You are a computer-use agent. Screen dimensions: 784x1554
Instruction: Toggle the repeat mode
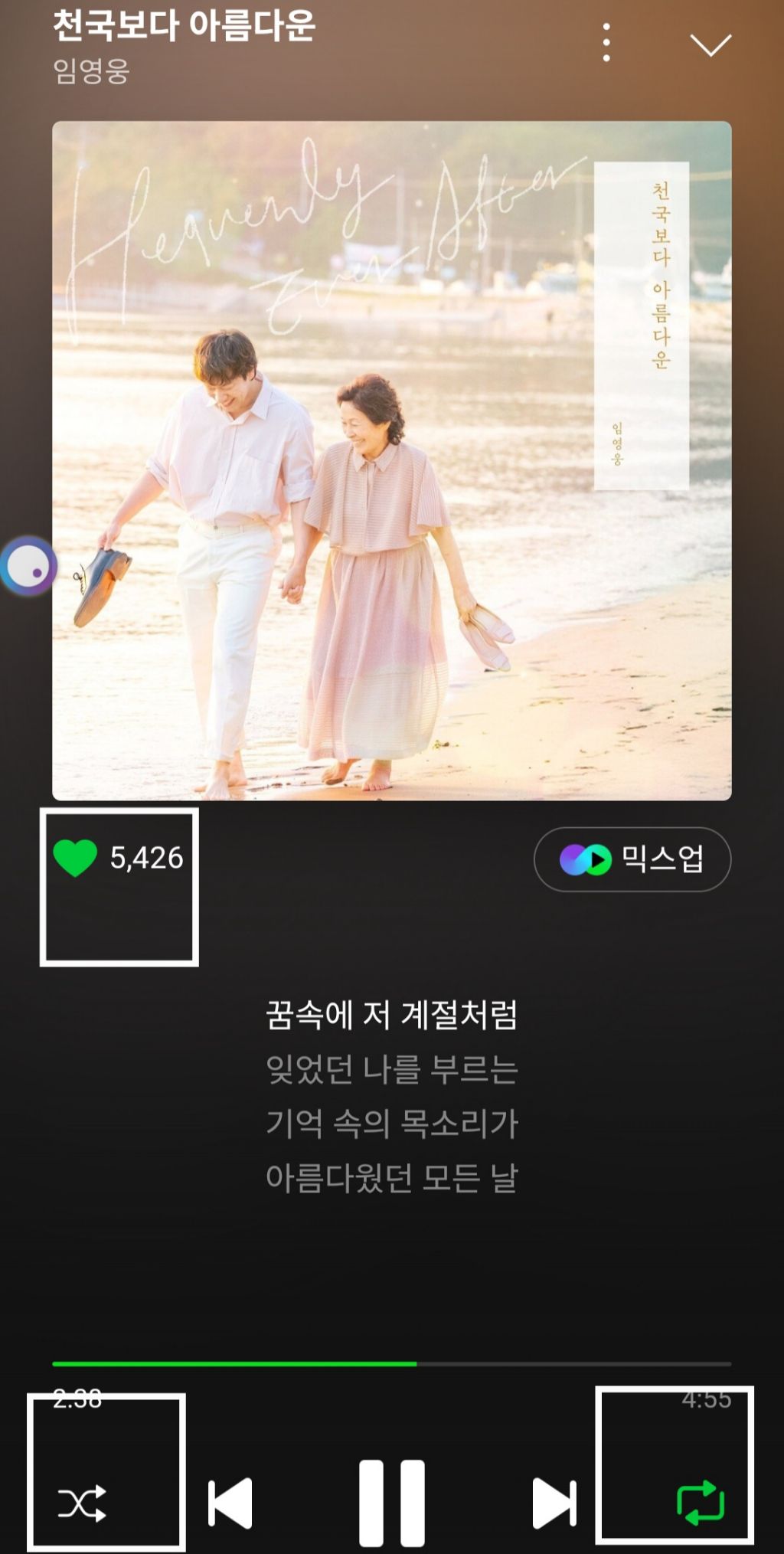coord(701,1503)
